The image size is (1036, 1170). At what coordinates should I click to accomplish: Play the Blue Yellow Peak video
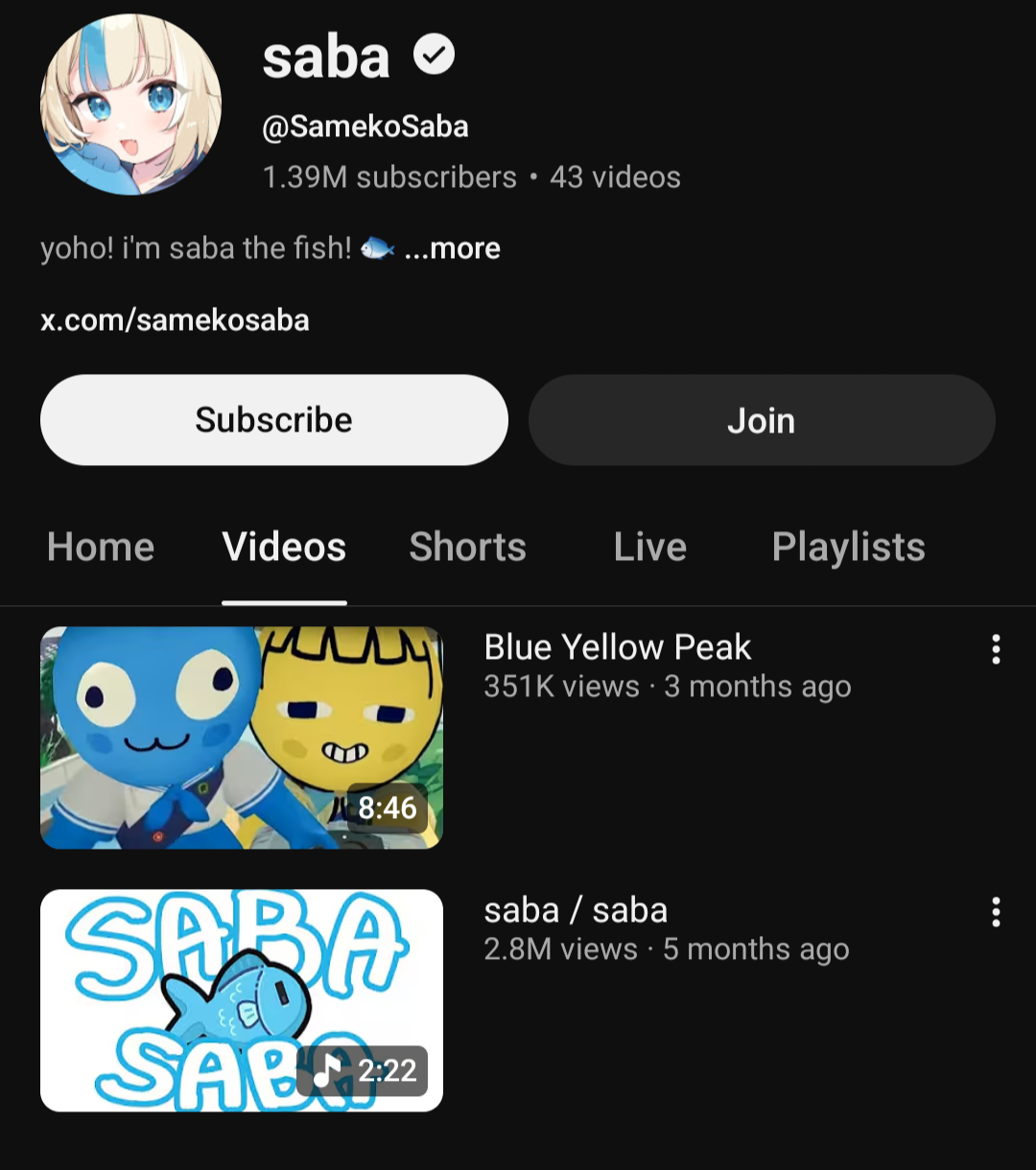pos(242,737)
